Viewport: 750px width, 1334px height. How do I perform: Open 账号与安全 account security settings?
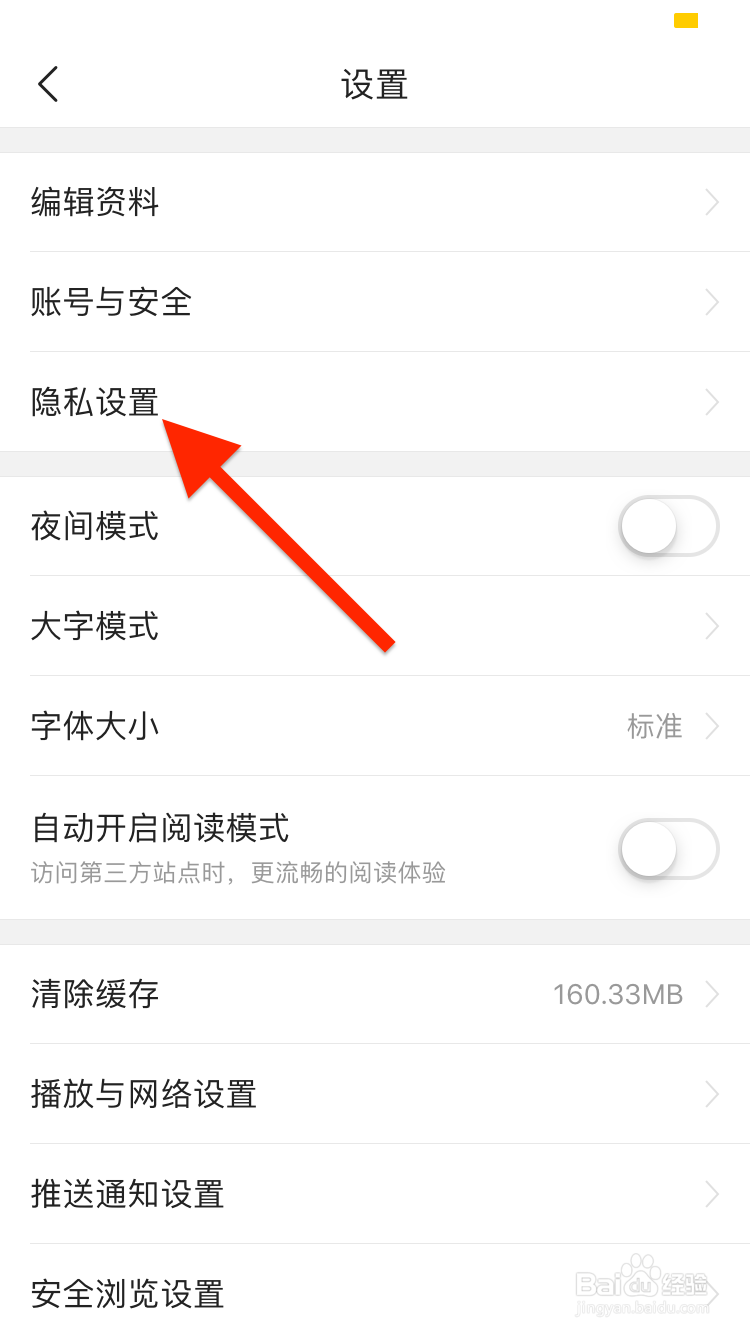point(112,302)
